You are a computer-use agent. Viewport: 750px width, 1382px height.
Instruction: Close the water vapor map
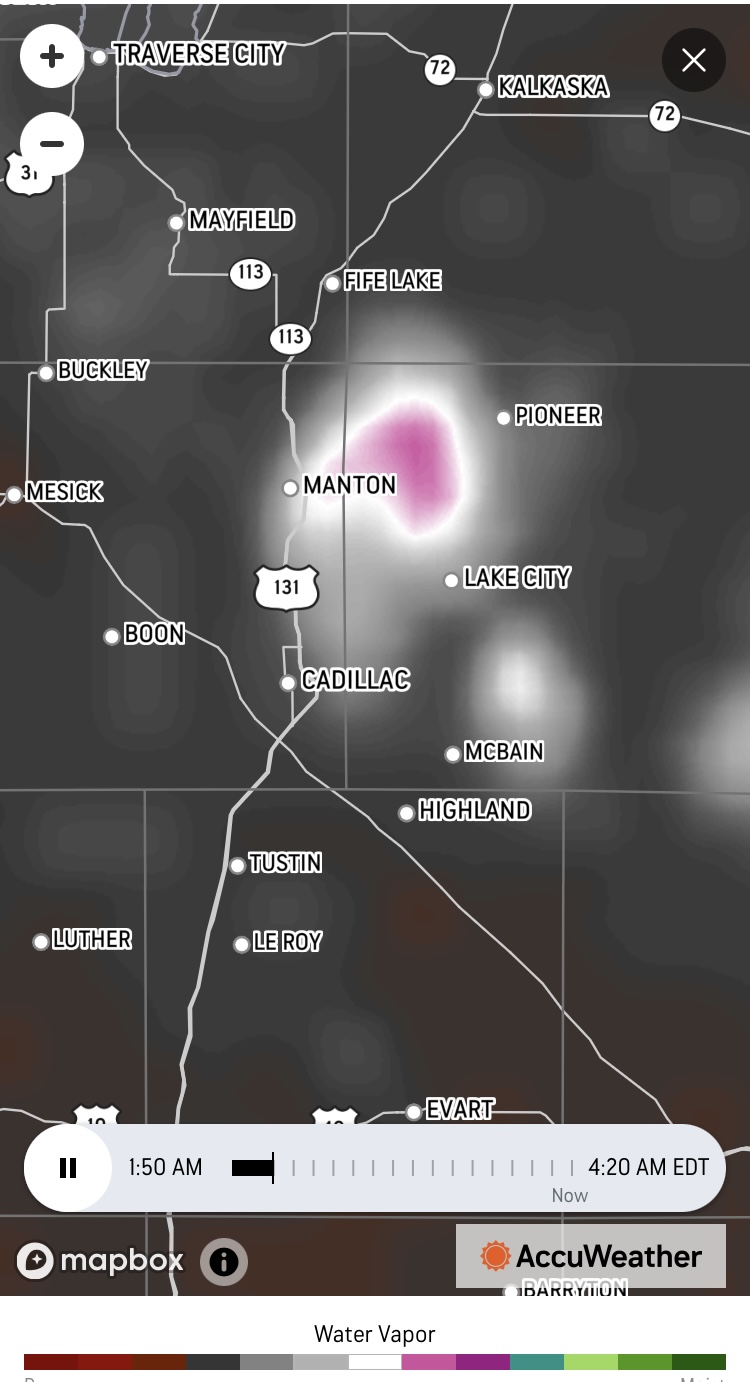click(x=693, y=60)
